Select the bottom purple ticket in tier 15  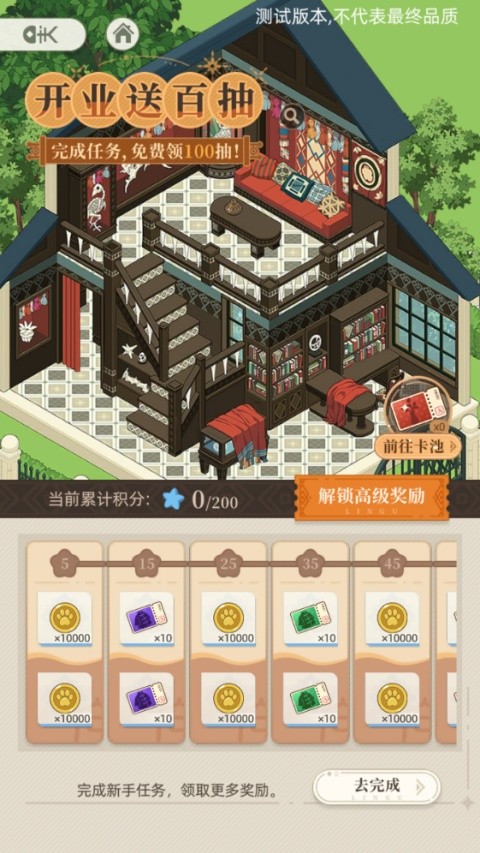point(146,700)
